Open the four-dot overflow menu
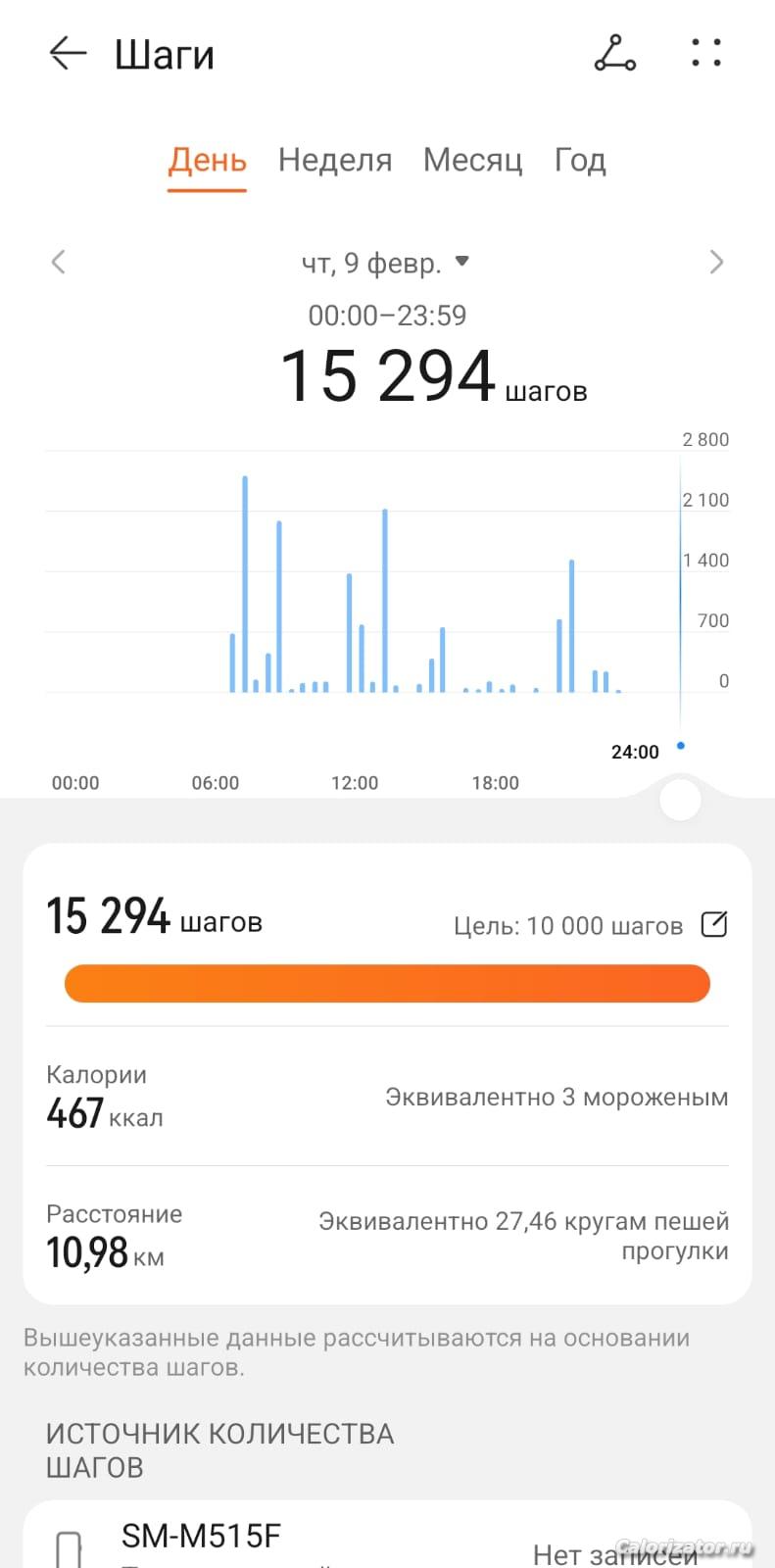The width and height of the screenshot is (775, 1568). coord(706,53)
